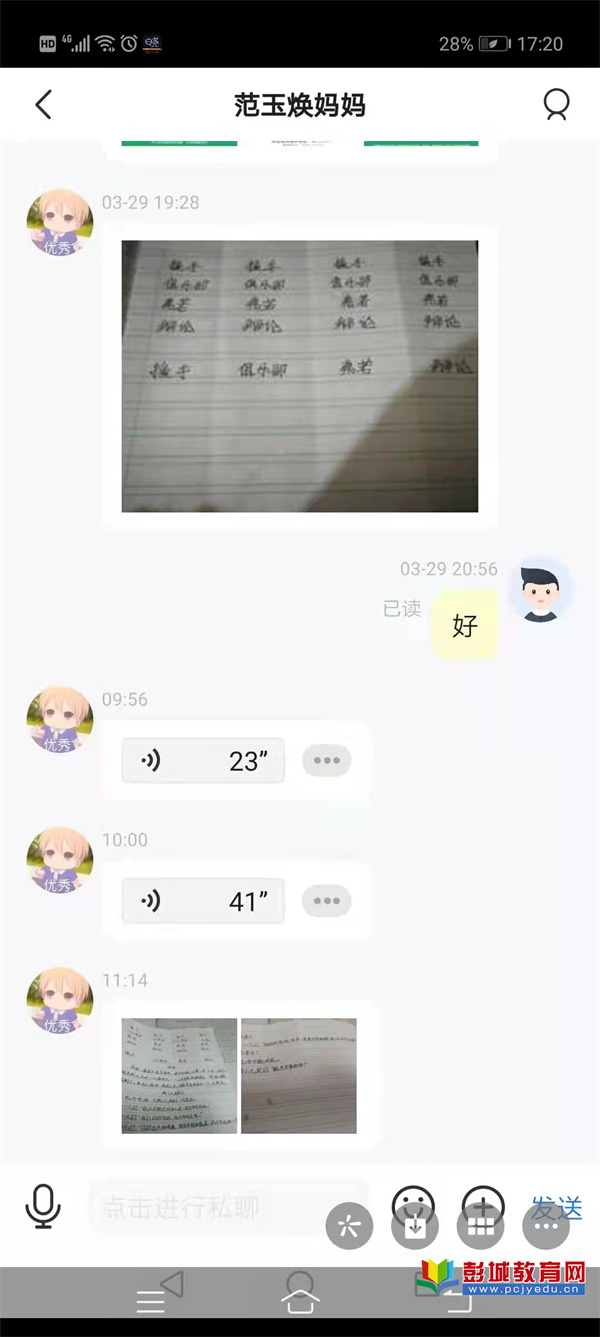Open the handwriting photo from 03-29 19:28
The width and height of the screenshot is (600, 1337).
299,376
